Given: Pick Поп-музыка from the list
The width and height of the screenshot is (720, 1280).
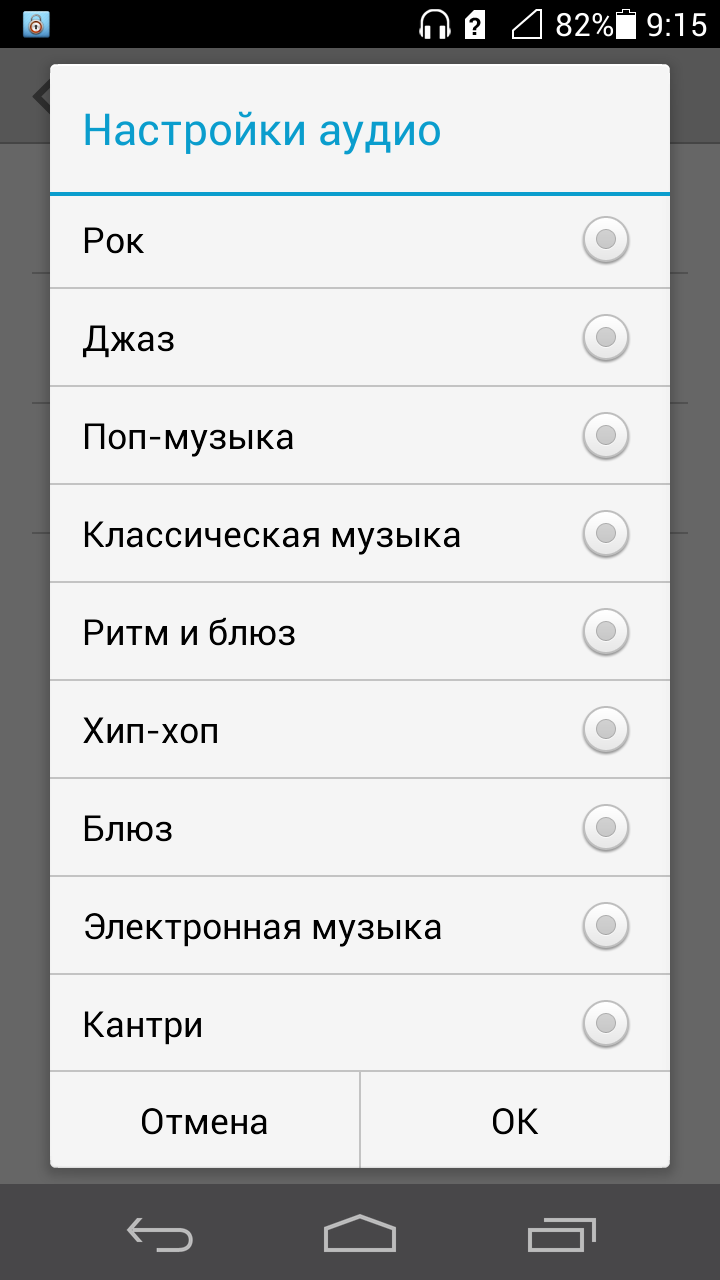Looking at the screenshot, I should coord(360,436).
